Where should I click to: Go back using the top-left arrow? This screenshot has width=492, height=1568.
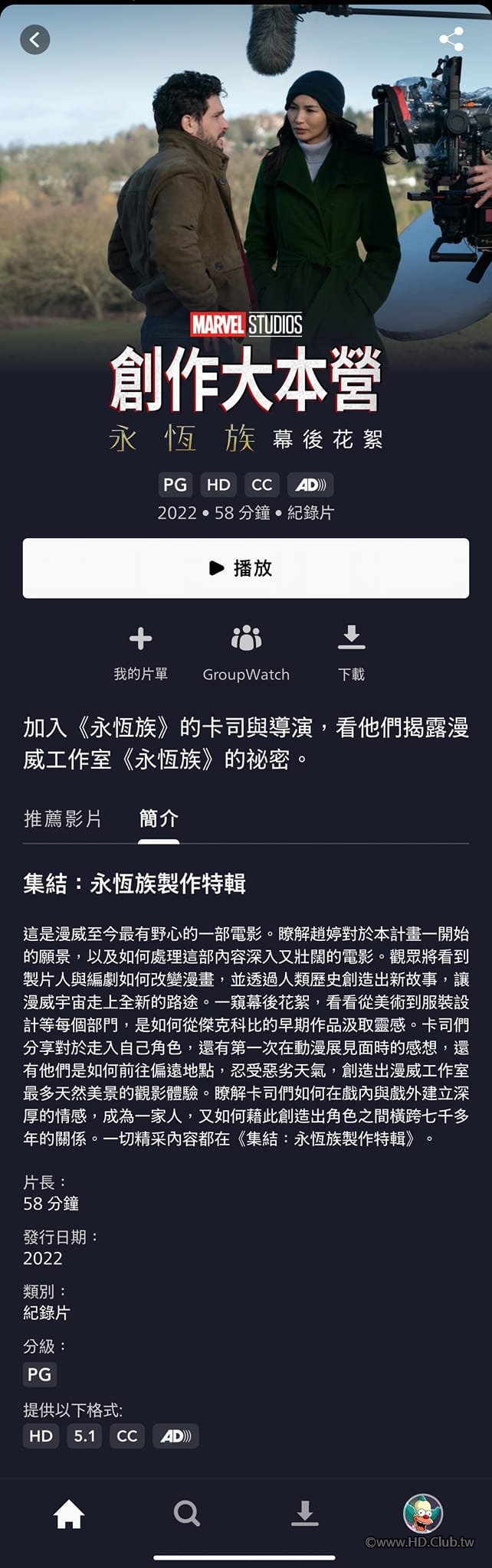tap(34, 40)
